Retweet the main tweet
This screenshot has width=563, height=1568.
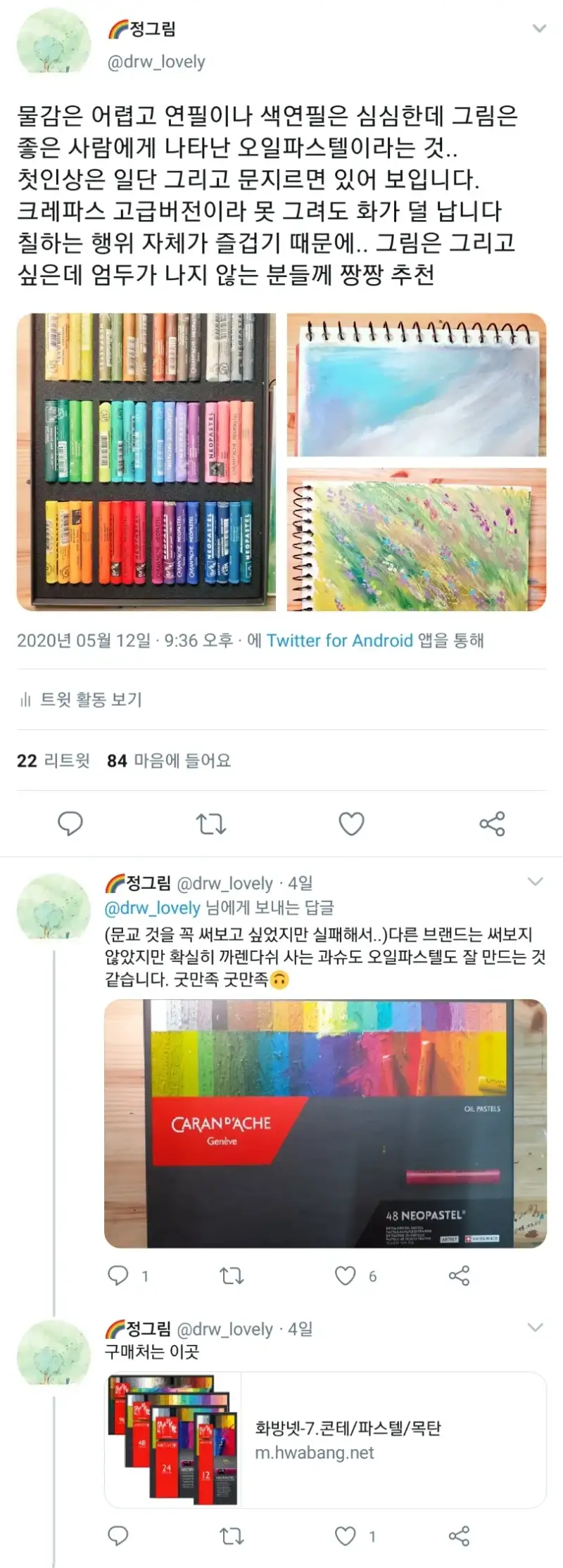tap(210, 823)
